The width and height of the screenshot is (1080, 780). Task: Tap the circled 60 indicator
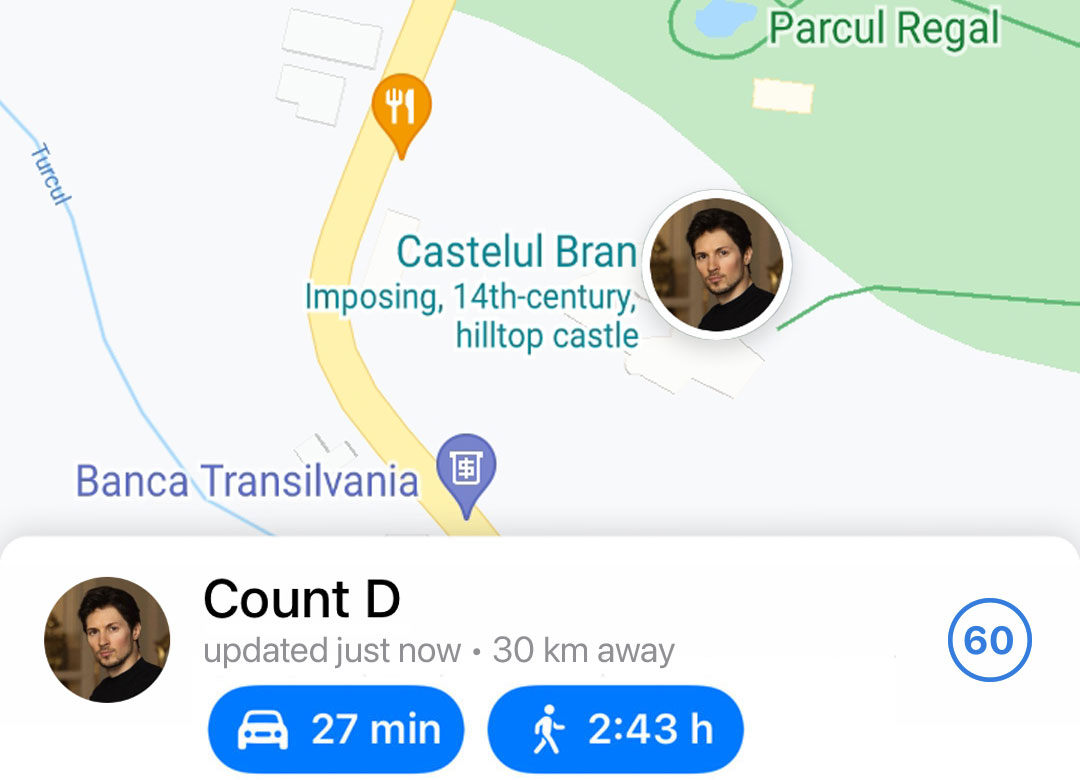989,640
